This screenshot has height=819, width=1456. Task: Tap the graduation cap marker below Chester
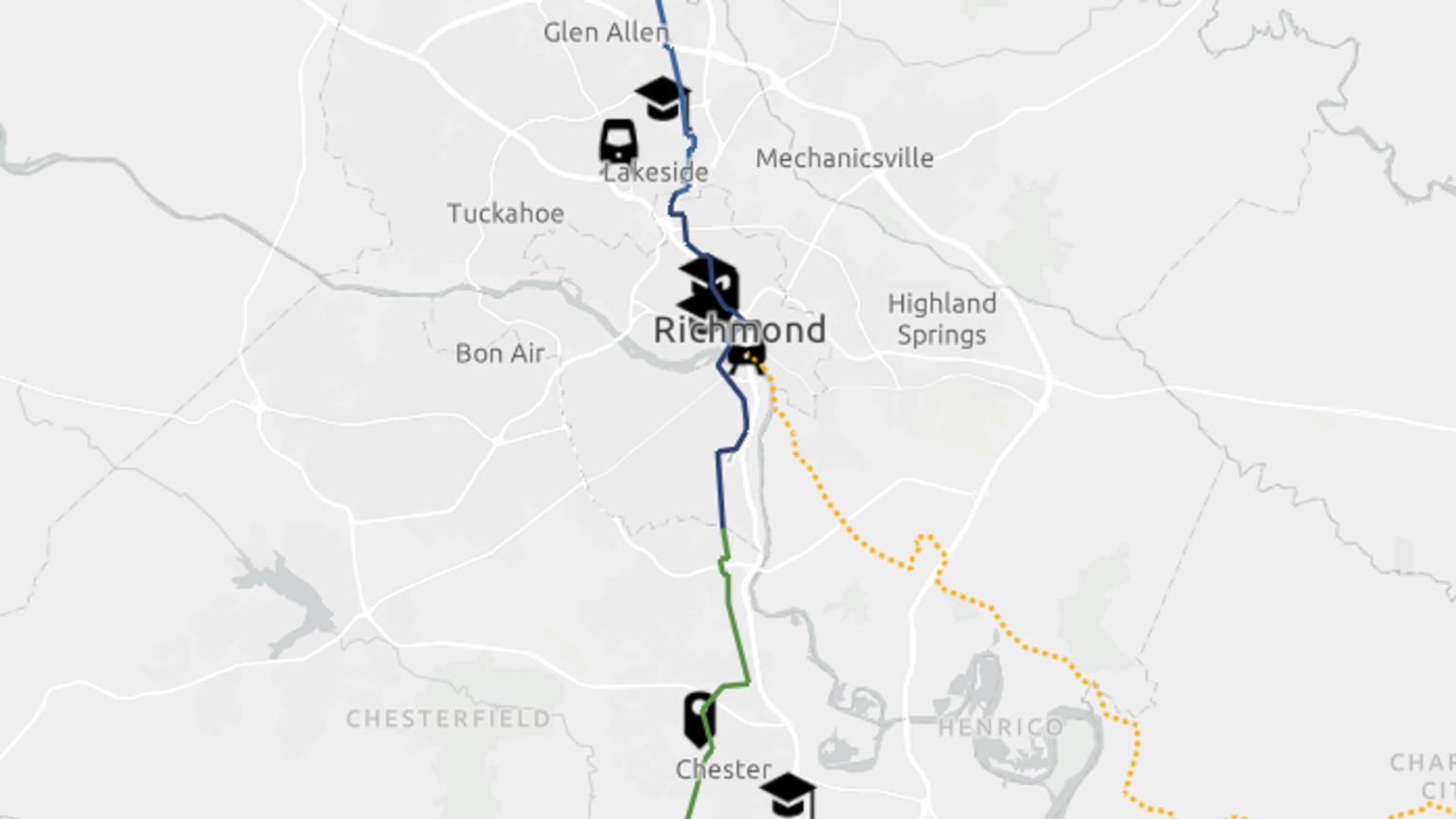pos(788,794)
